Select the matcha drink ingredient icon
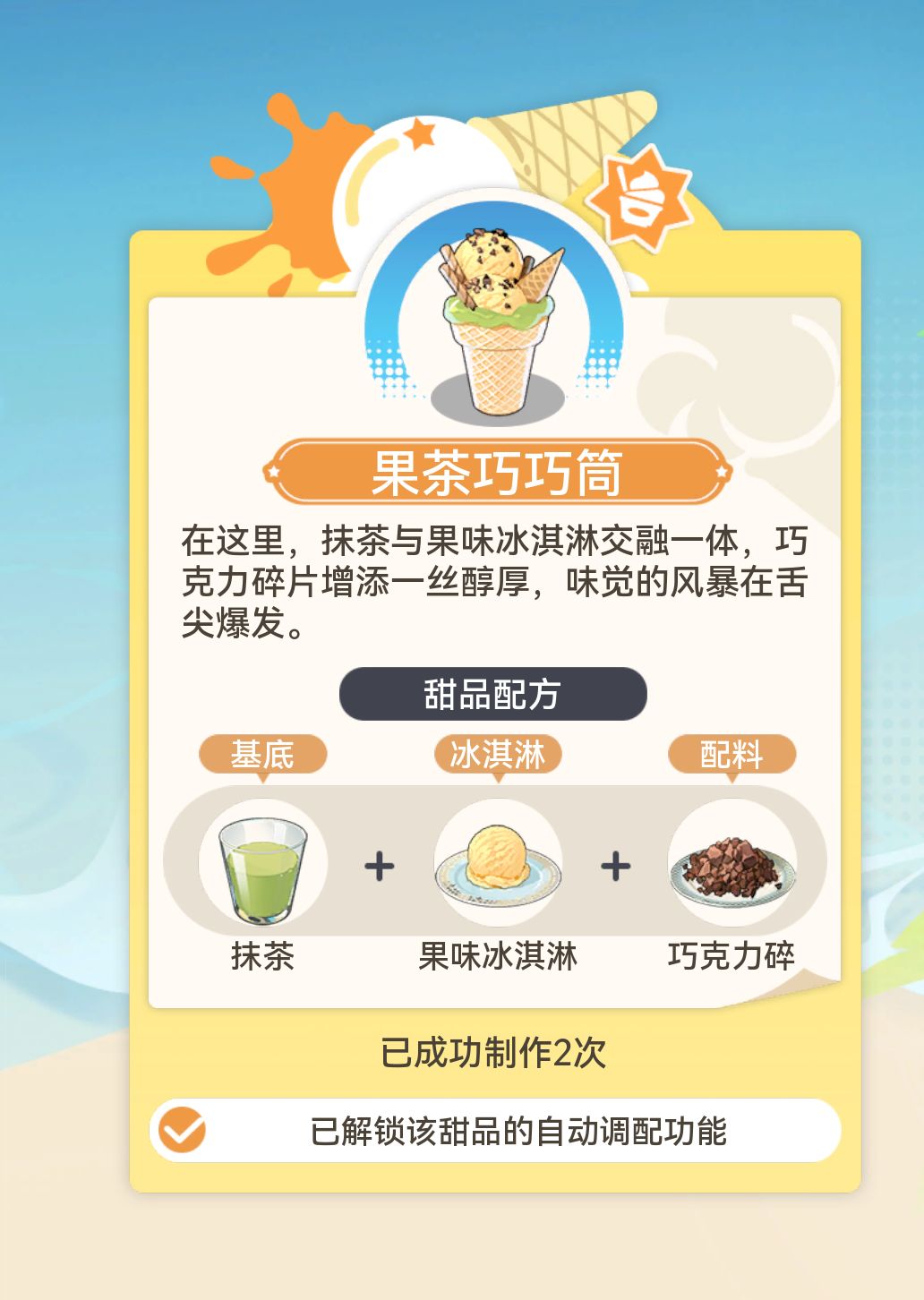This screenshot has height=1300, width=924. 262,861
